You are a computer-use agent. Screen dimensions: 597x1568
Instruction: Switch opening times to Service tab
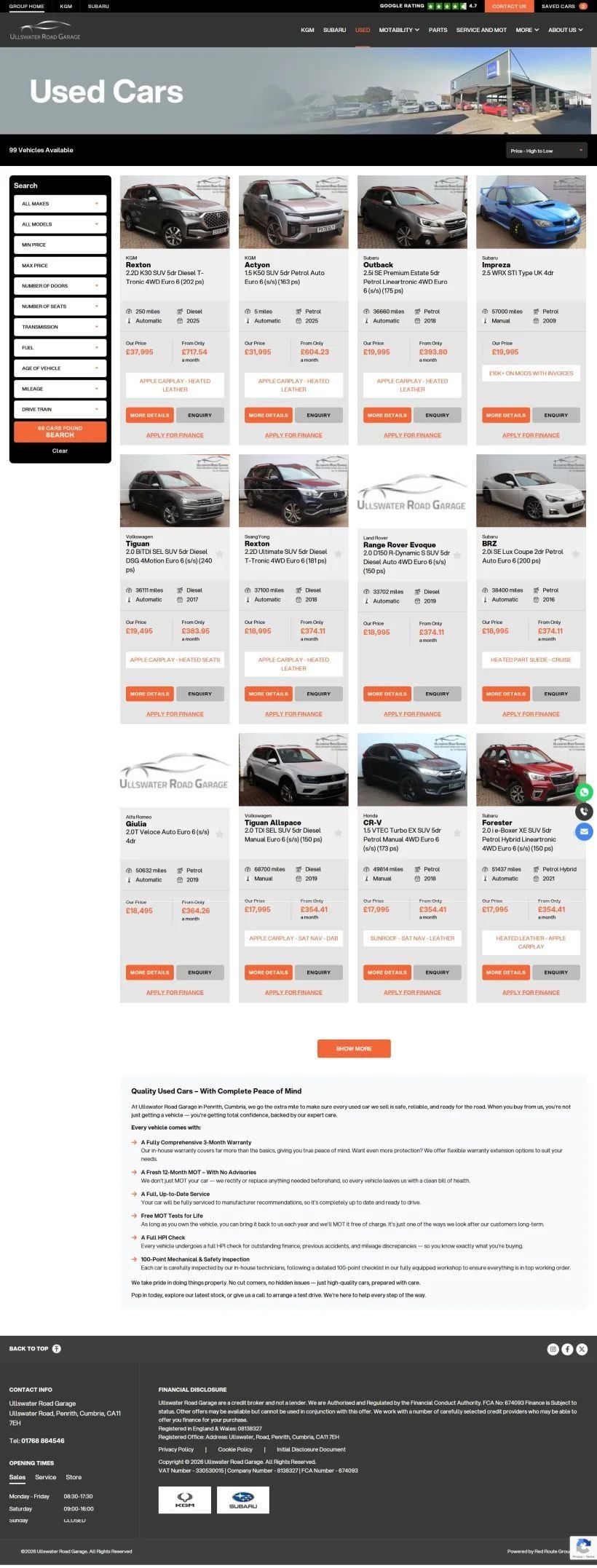tap(45, 1477)
